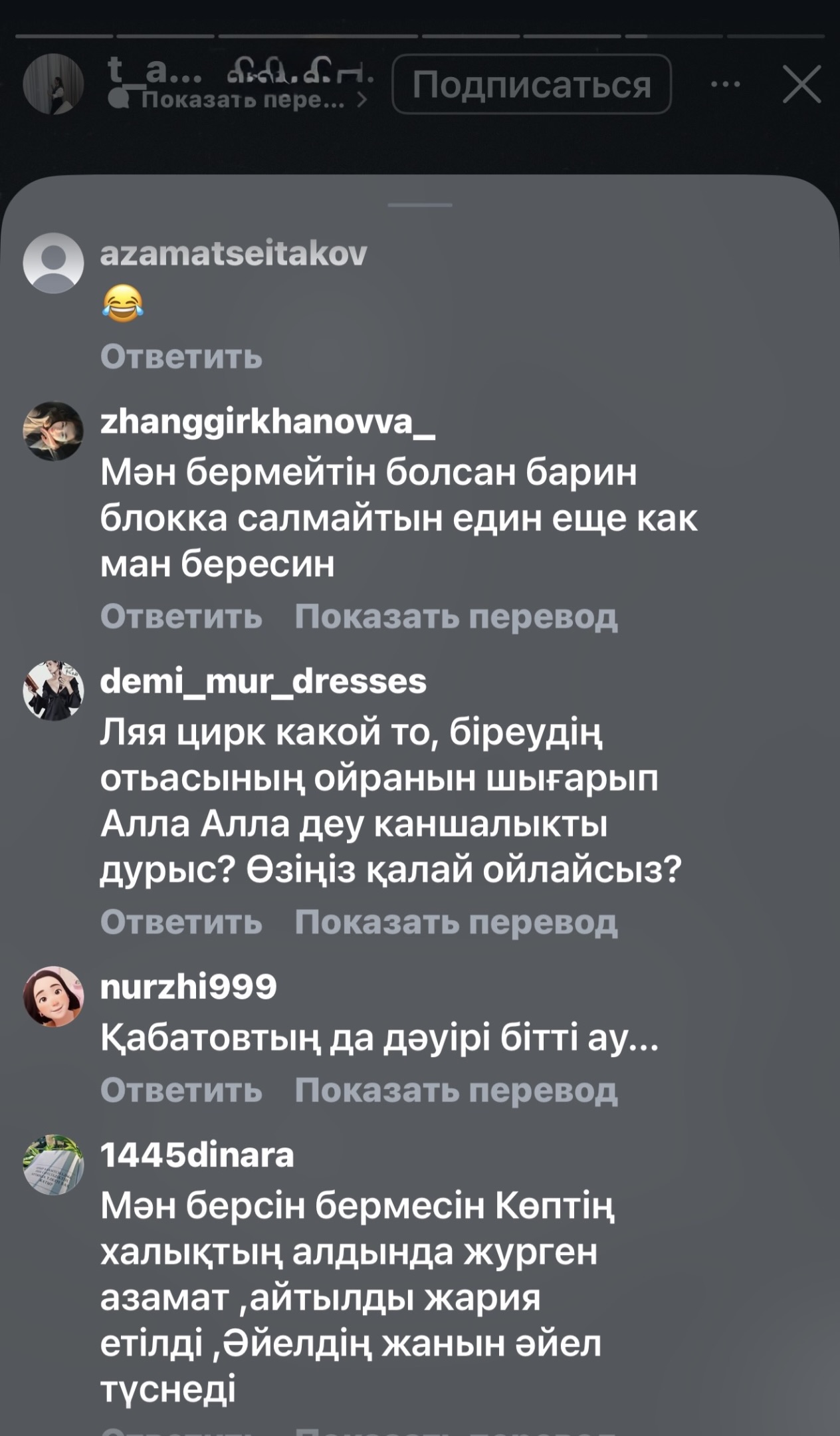The width and height of the screenshot is (840, 1436).
Task: Reply to nurzhi999's comment
Action: point(181,1090)
